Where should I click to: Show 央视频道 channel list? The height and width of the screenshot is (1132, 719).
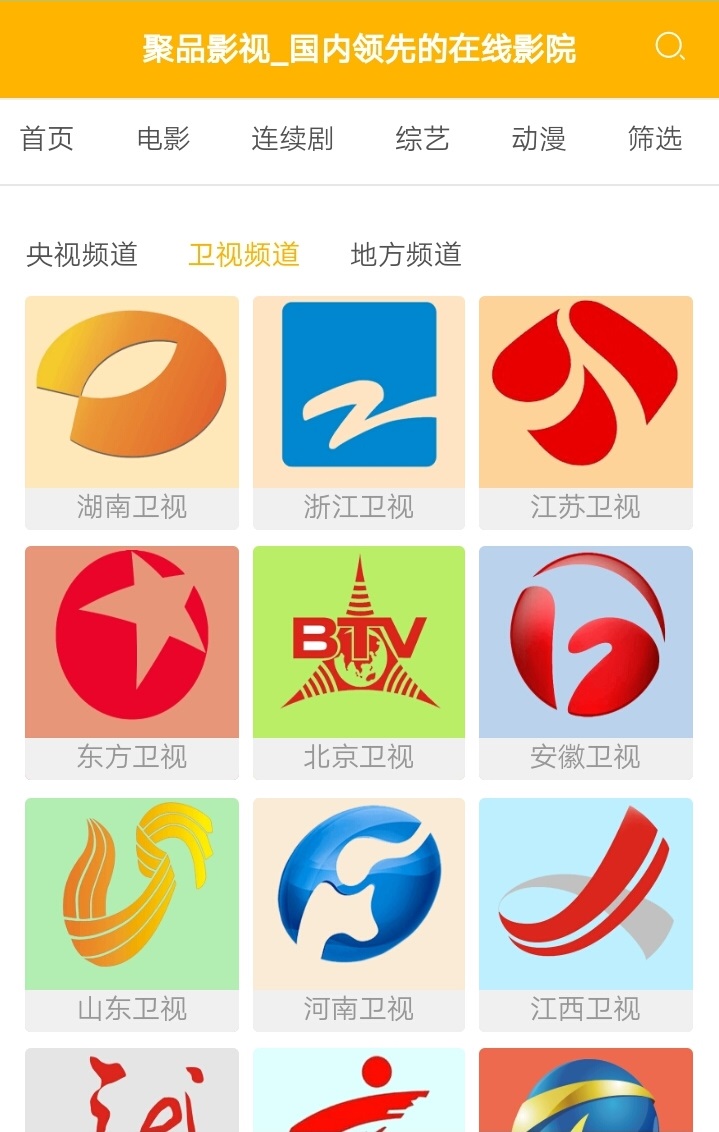(x=82, y=255)
